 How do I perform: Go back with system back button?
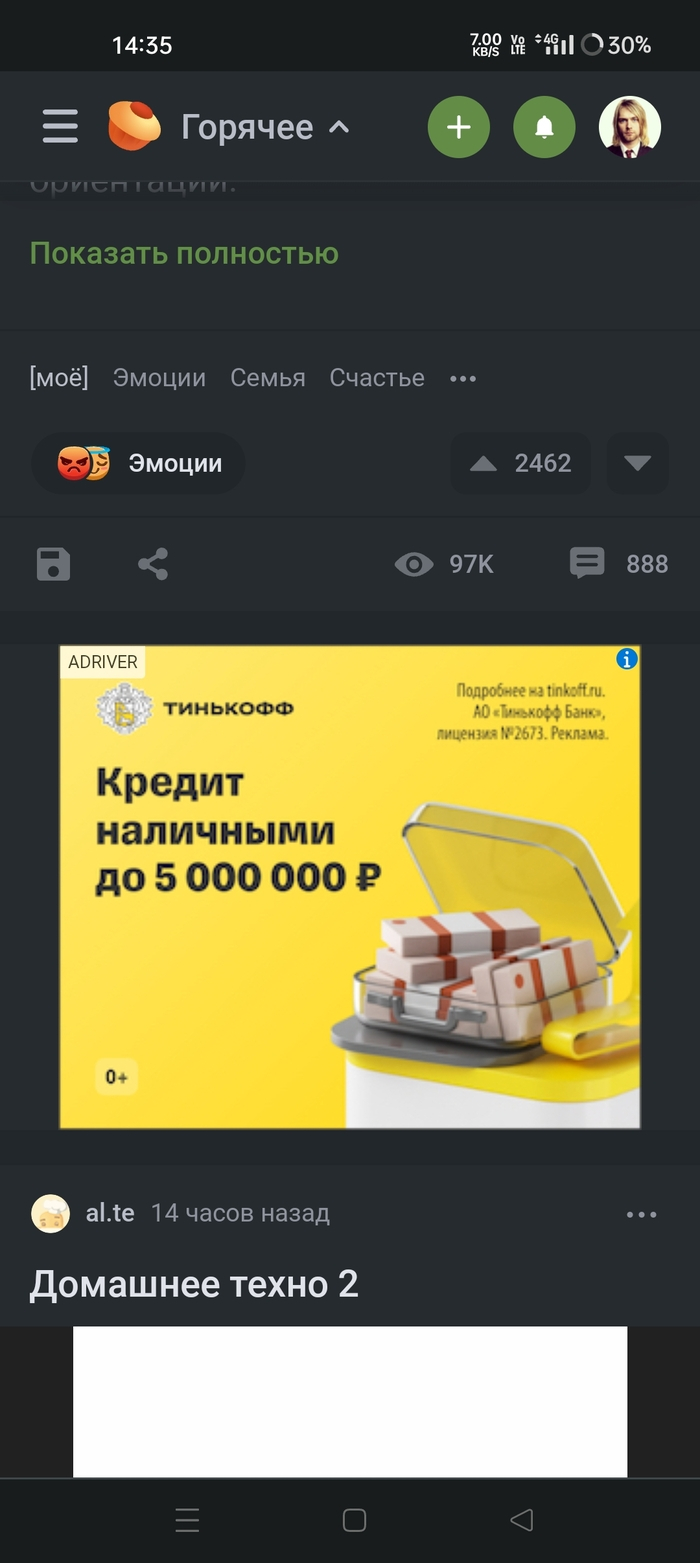point(521,1520)
